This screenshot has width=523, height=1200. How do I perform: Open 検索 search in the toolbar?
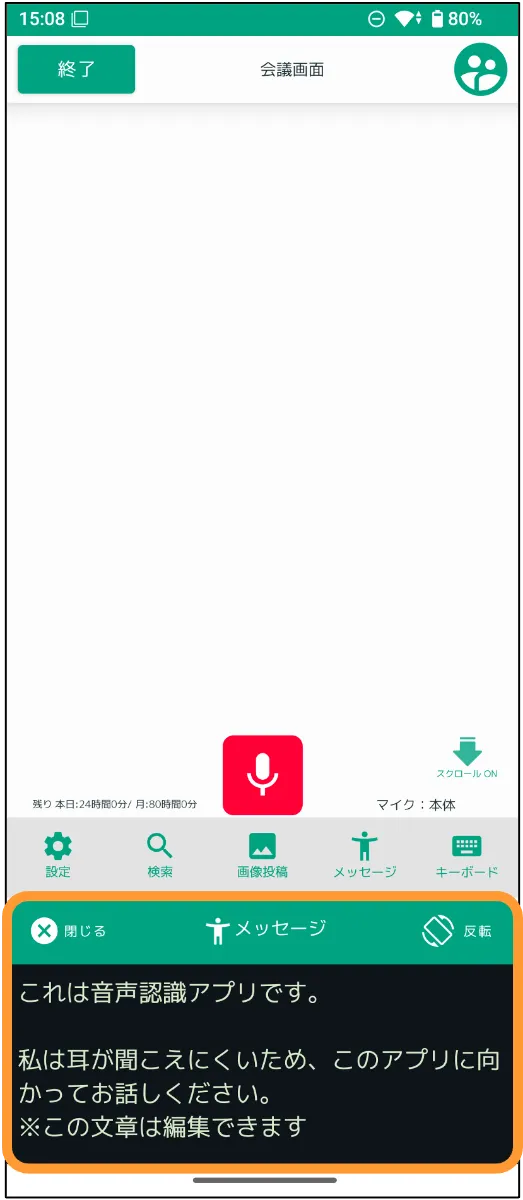(160, 855)
